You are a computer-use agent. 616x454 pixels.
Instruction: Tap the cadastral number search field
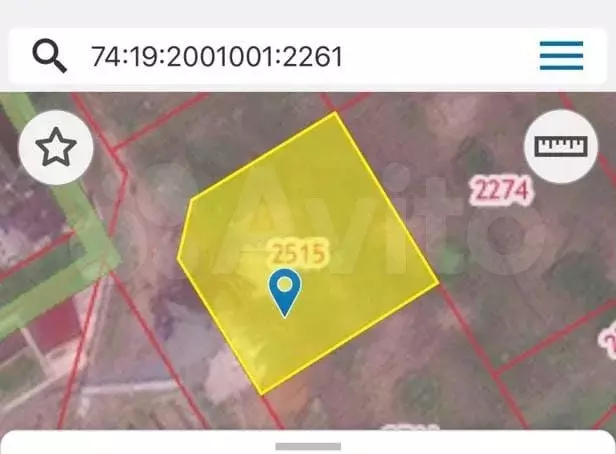(290, 56)
